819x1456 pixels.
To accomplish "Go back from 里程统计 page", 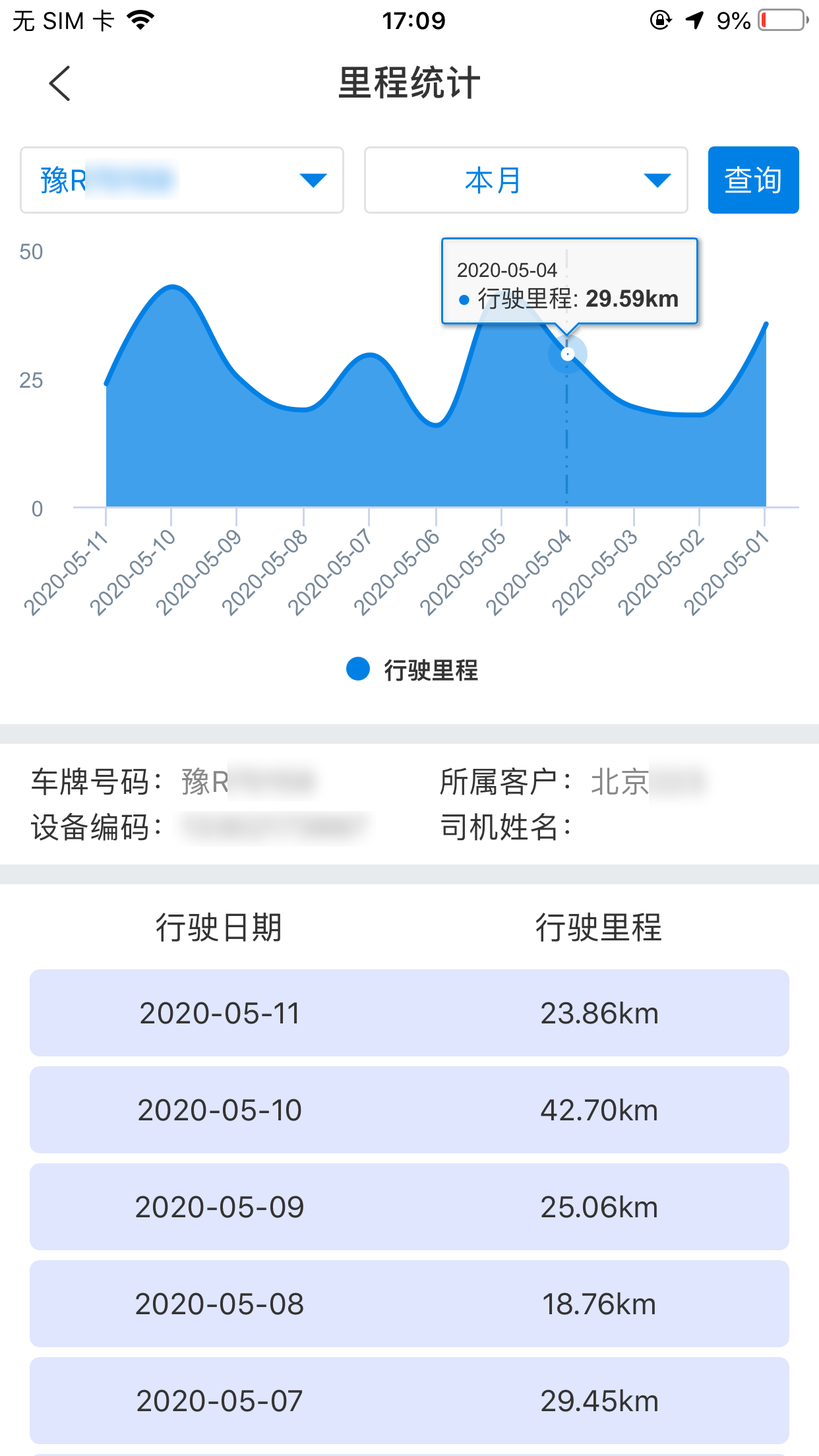I will coord(59,84).
